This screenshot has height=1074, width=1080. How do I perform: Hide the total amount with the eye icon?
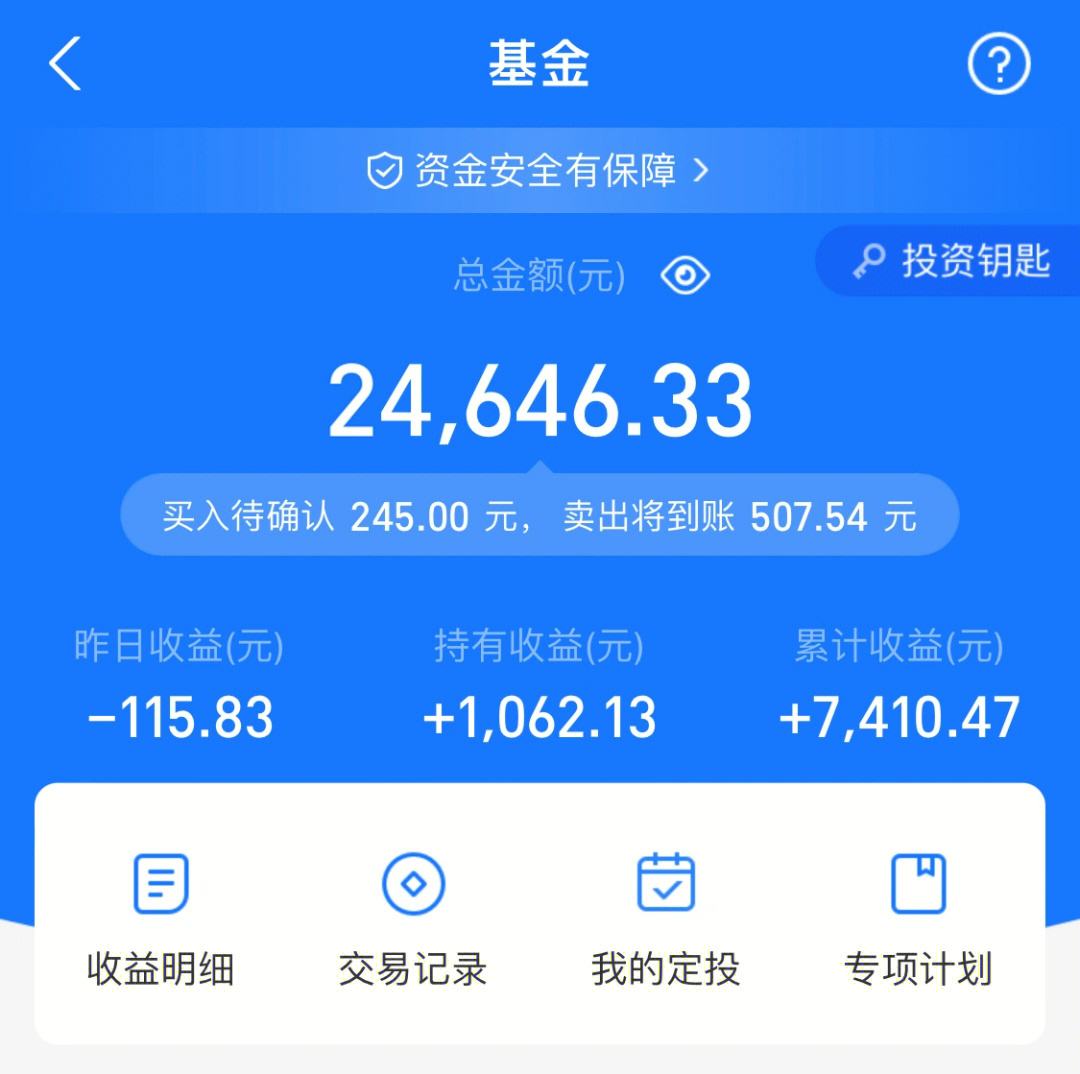[x=685, y=275]
